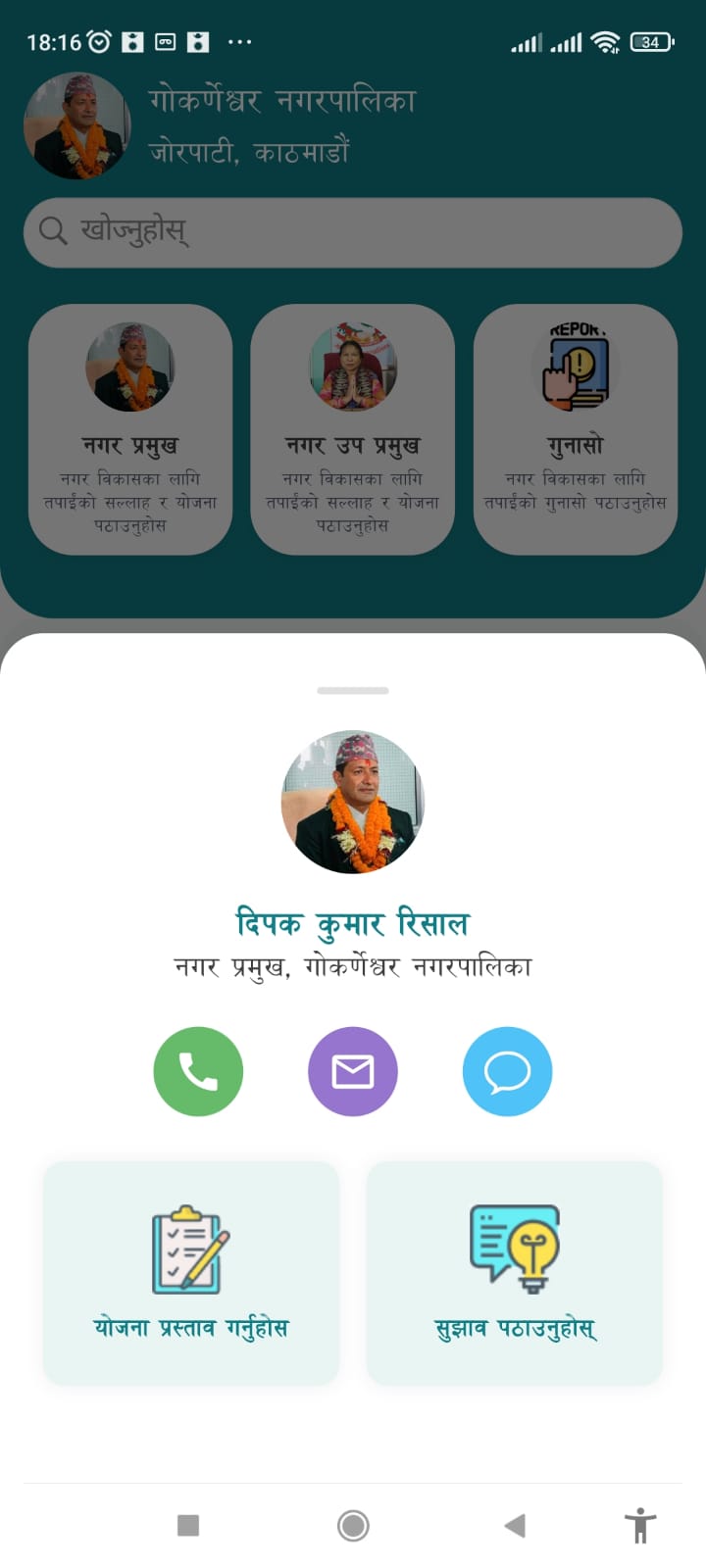Go to the home screen via system button

[x=353, y=1525]
